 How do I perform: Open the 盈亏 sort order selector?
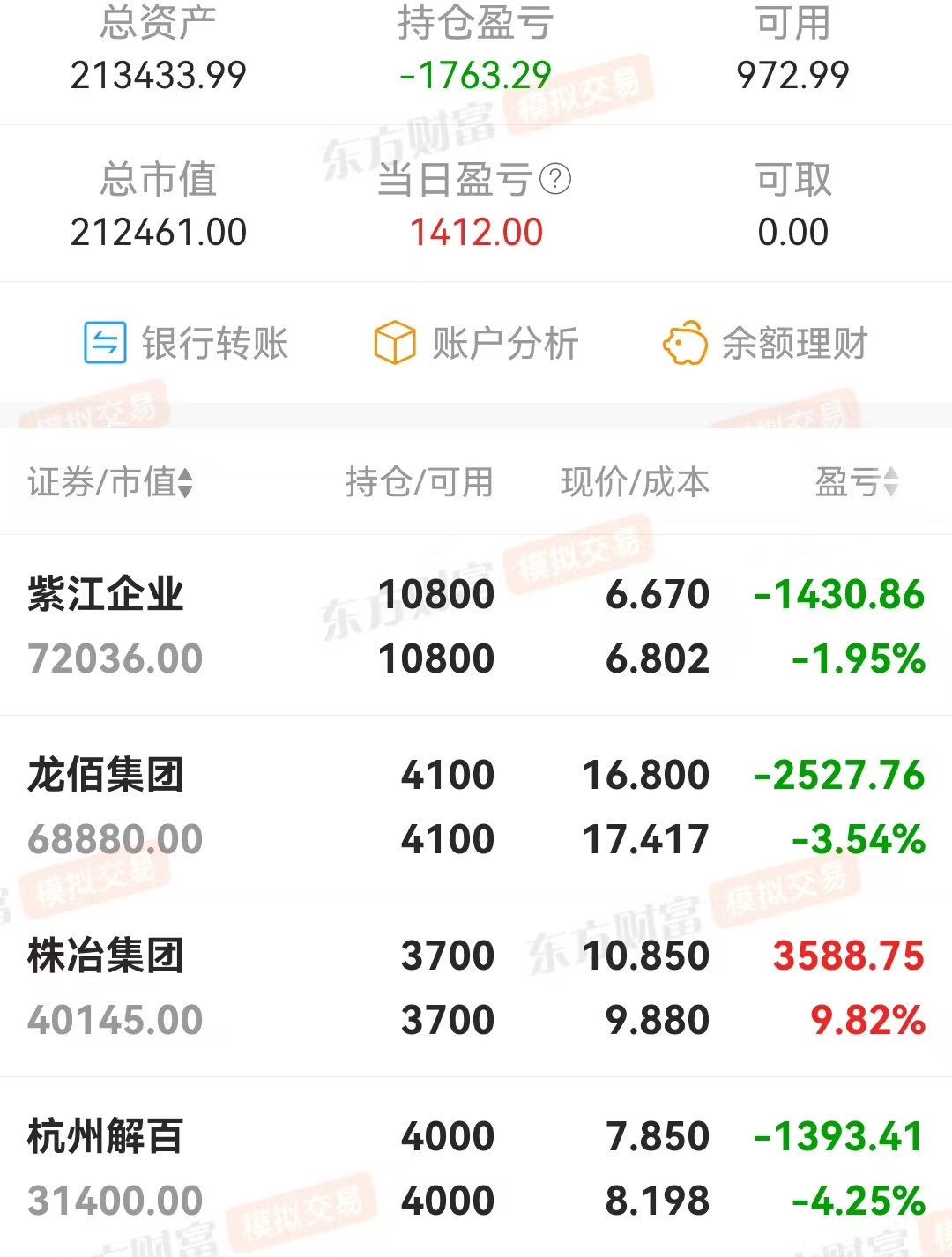pos(893,483)
